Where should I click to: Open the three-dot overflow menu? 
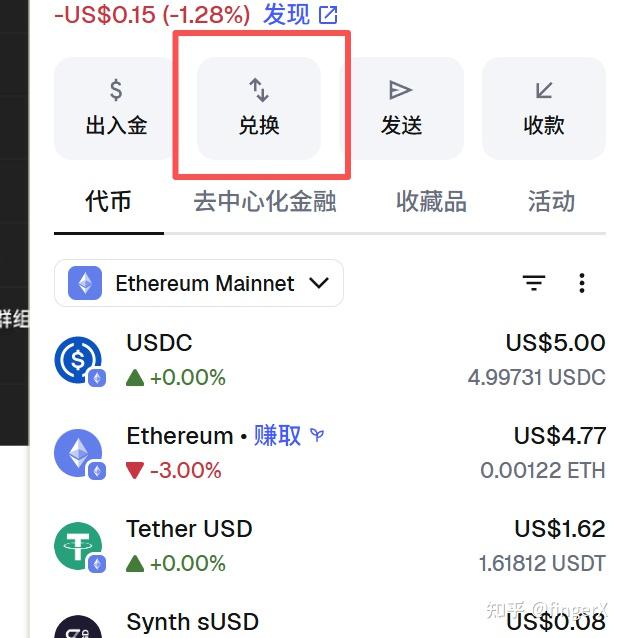tap(582, 283)
